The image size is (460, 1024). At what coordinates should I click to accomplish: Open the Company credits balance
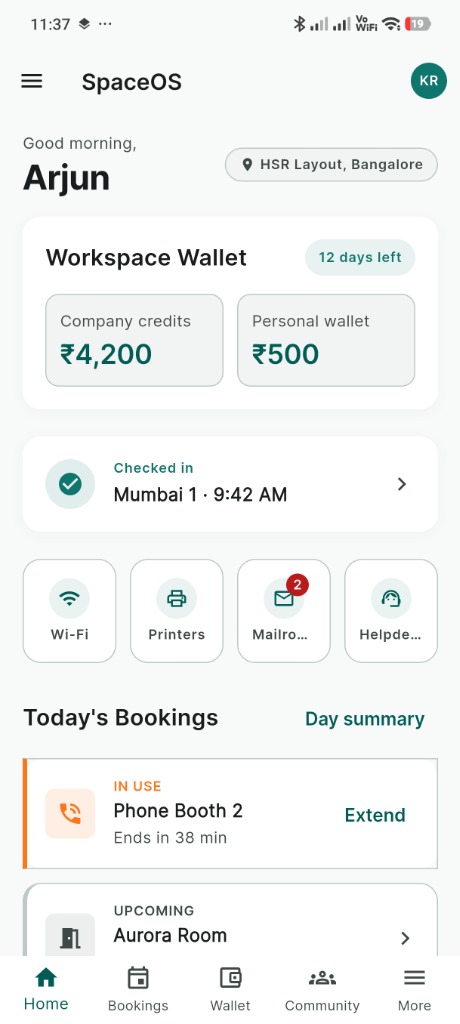click(x=134, y=340)
